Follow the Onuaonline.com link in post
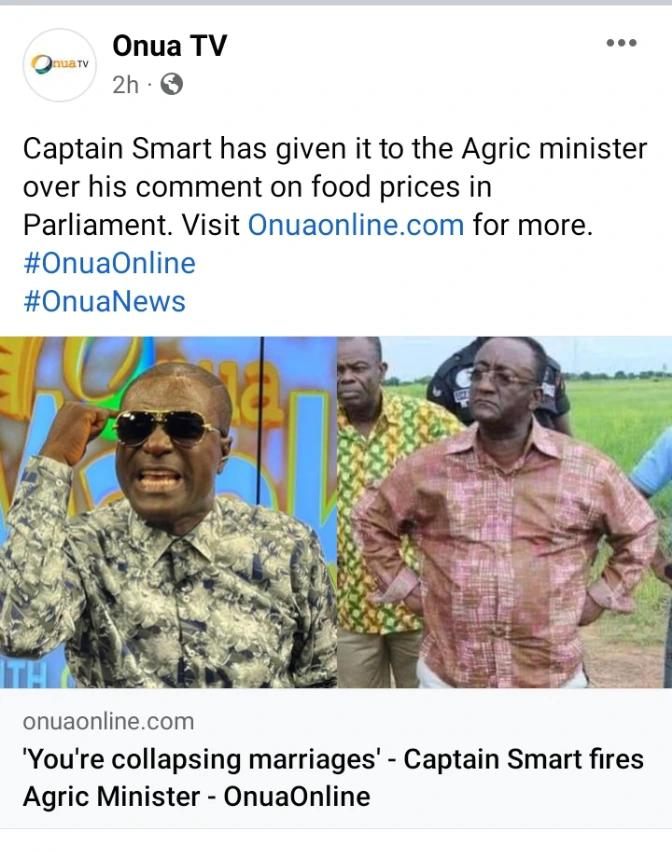Viewport: 672px width, 852px height. pyautogui.click(x=355, y=224)
